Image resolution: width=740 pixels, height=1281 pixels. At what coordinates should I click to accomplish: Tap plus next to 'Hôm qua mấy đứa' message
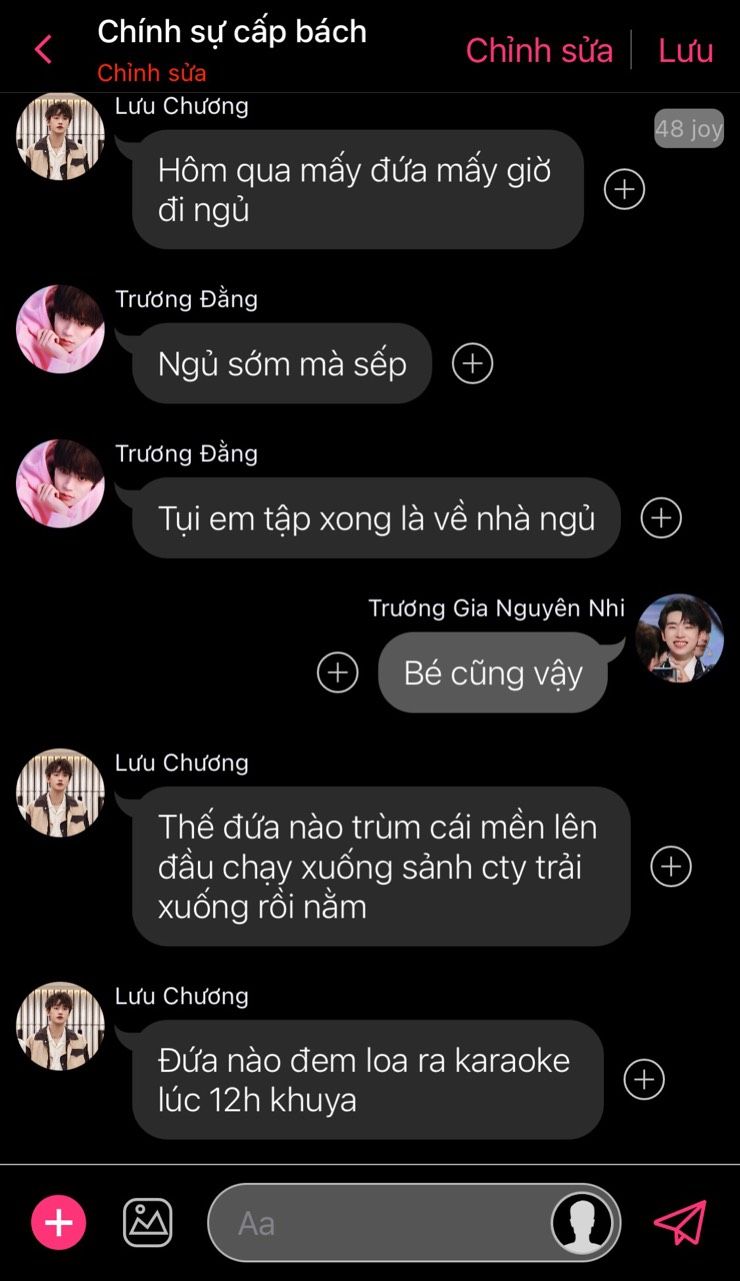click(624, 189)
